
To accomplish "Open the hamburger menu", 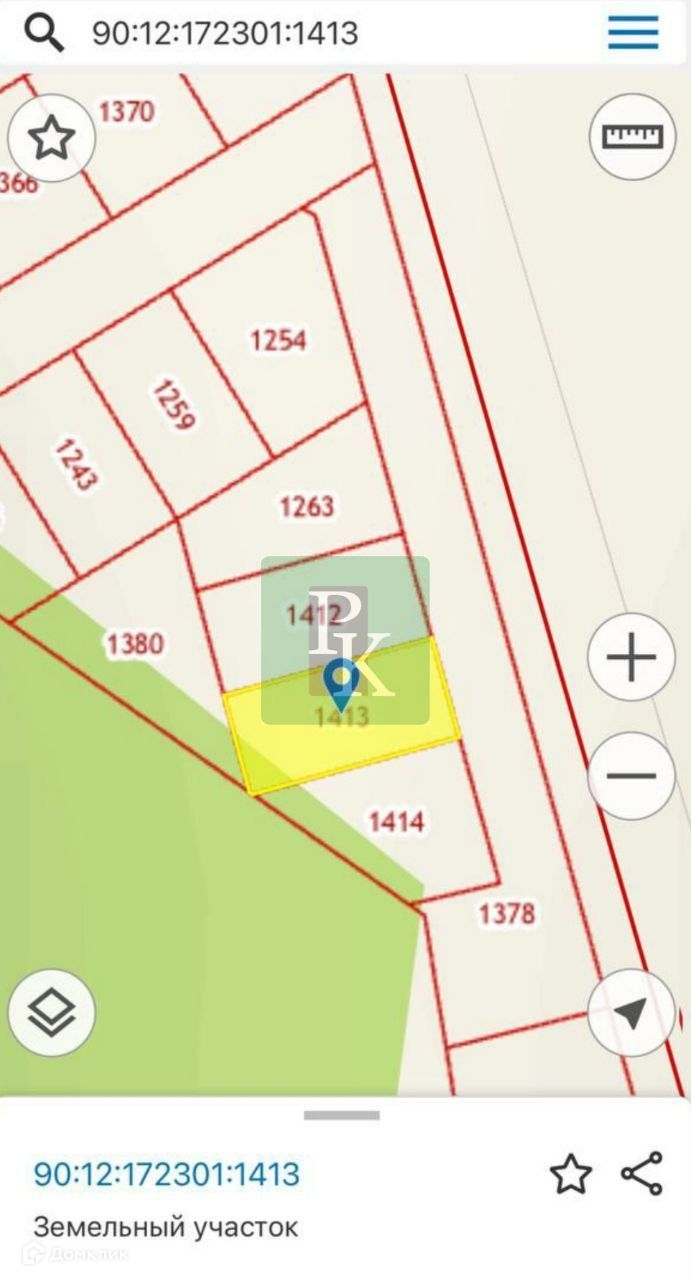I will (x=633, y=33).
